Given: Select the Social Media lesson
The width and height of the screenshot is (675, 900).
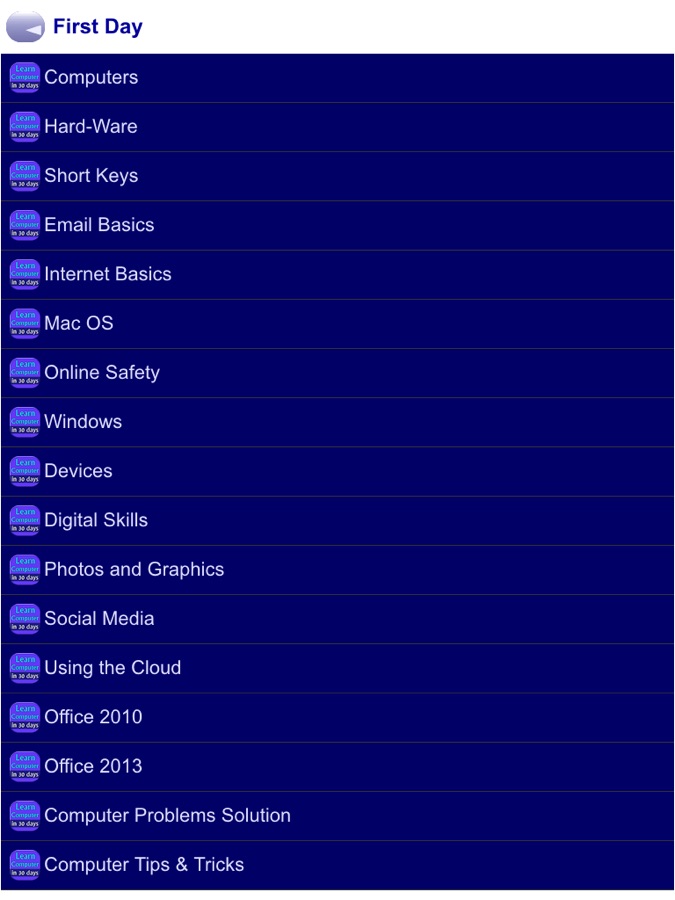Looking at the screenshot, I should point(99,618).
